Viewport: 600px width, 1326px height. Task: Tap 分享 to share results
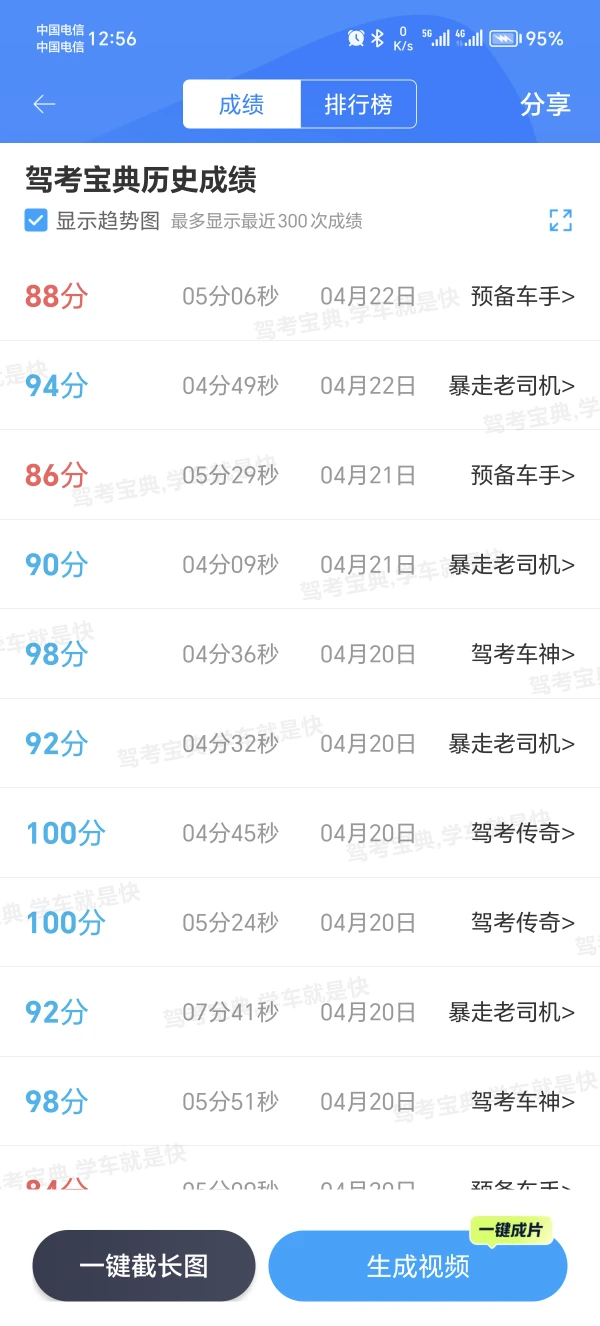[x=545, y=104]
